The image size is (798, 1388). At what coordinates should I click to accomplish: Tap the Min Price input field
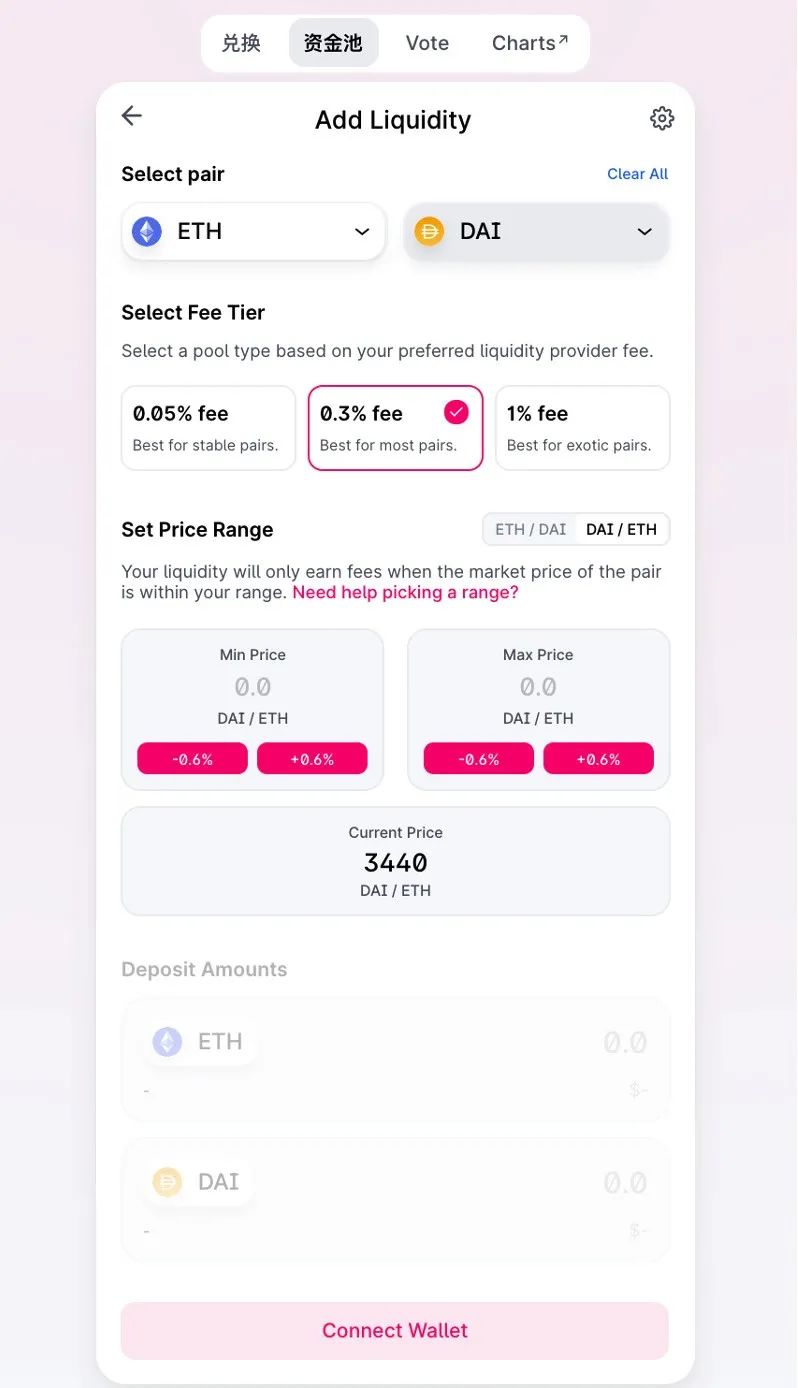point(253,687)
